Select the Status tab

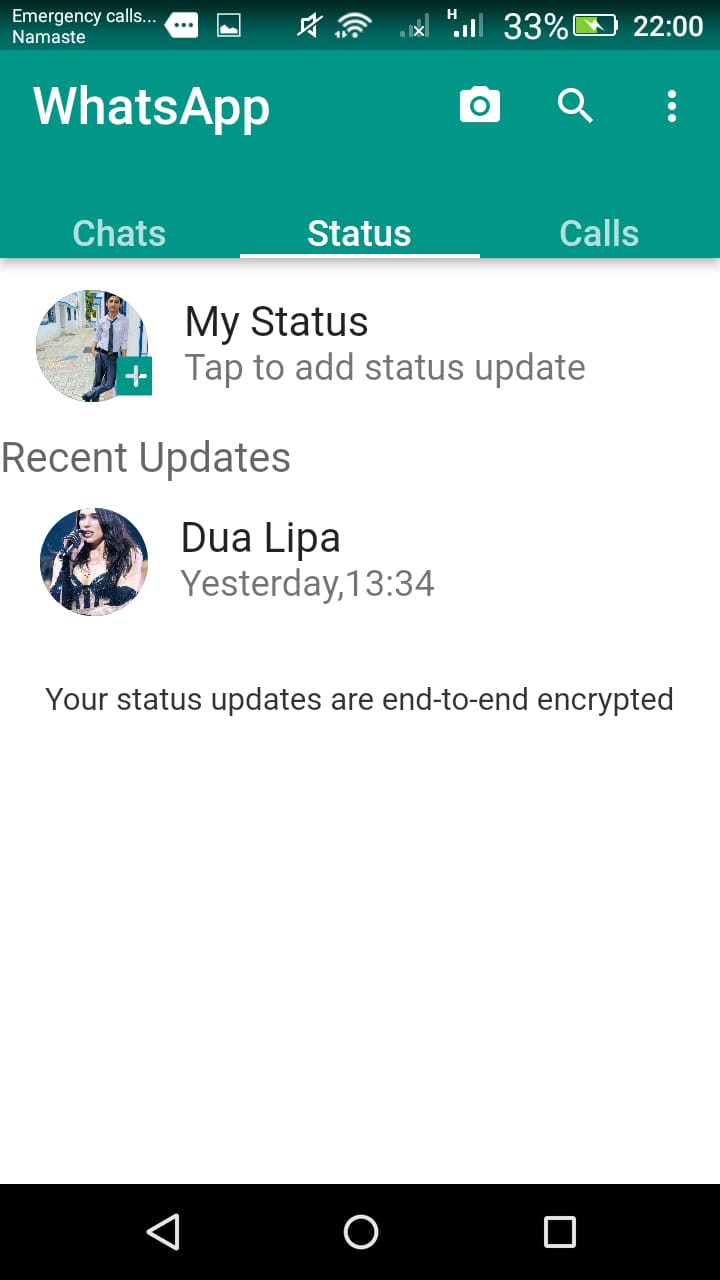point(359,233)
